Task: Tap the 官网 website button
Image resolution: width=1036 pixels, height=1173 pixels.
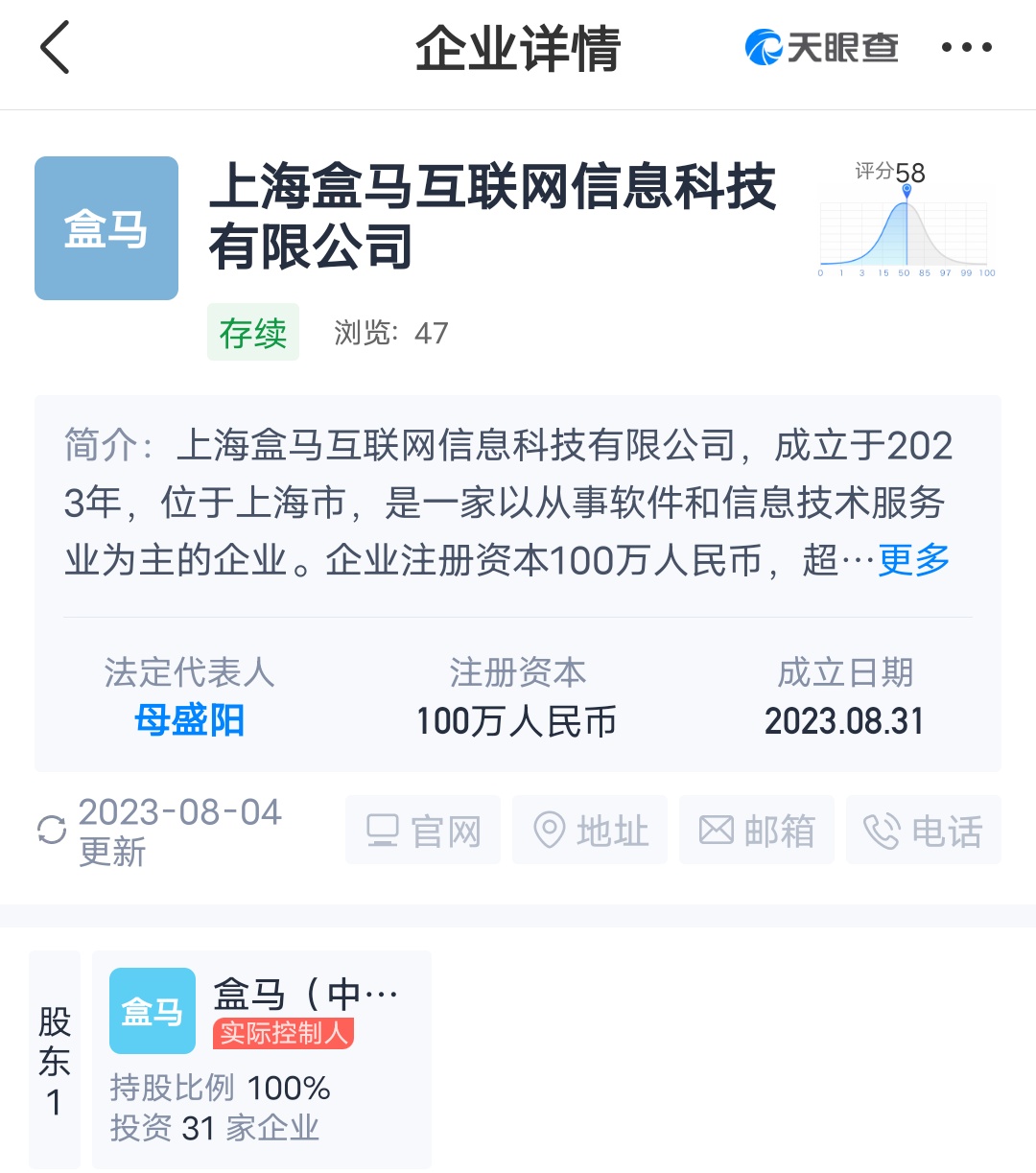Action: [423, 831]
